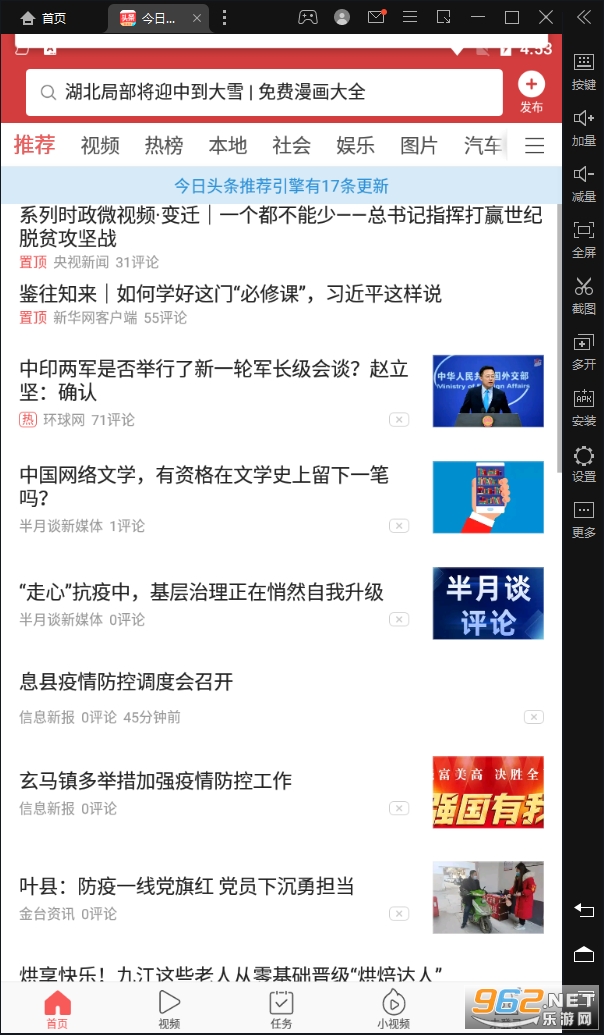The image size is (604, 1035).
Task: Open the search box about 湖北局部将迎中到大雪
Action: click(x=263, y=93)
